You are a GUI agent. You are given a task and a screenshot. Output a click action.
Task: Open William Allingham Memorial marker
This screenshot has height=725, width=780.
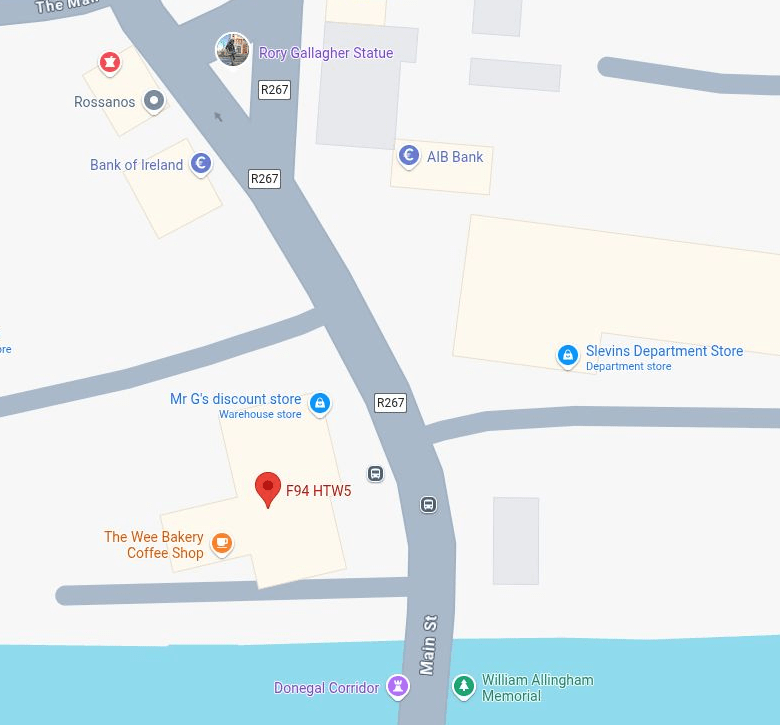click(463, 686)
